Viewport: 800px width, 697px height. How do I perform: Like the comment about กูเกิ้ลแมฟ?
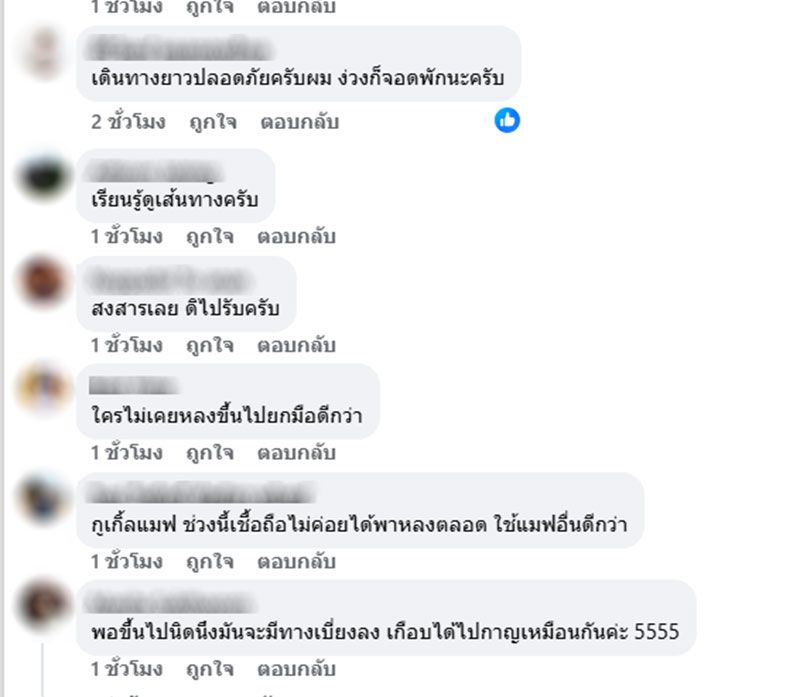coord(210,561)
